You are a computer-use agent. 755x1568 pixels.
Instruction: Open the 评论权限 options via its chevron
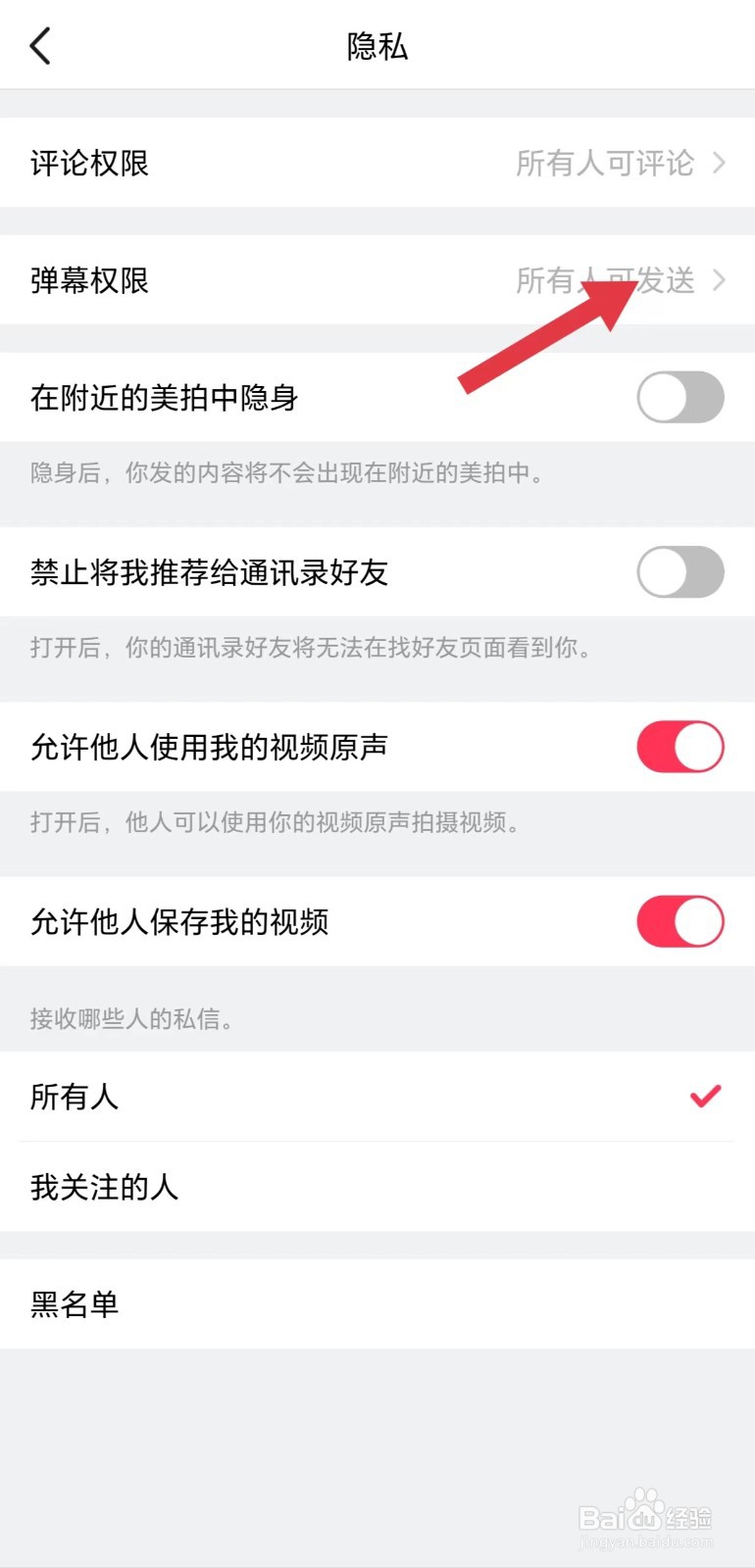(x=722, y=164)
